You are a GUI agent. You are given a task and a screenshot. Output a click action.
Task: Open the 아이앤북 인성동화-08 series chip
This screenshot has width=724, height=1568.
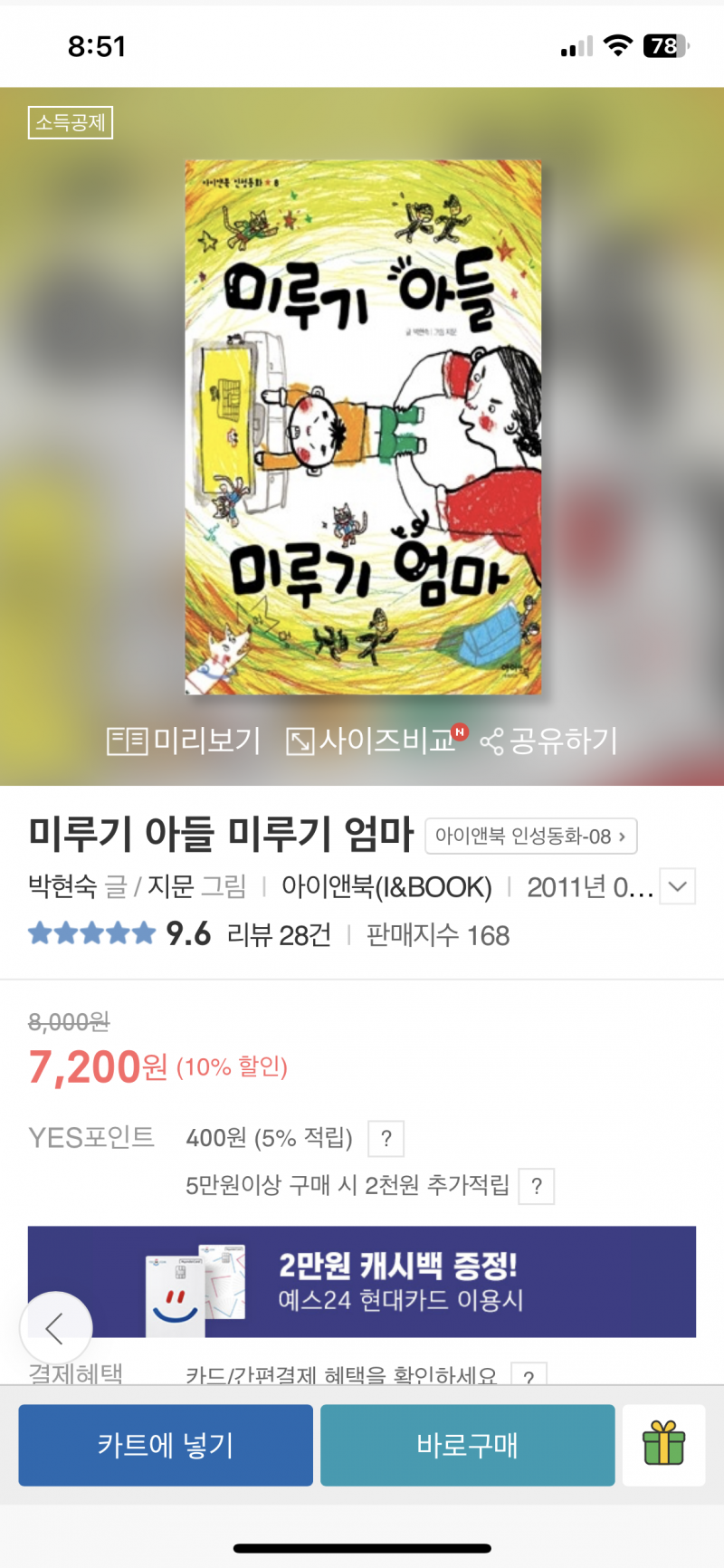click(x=530, y=837)
